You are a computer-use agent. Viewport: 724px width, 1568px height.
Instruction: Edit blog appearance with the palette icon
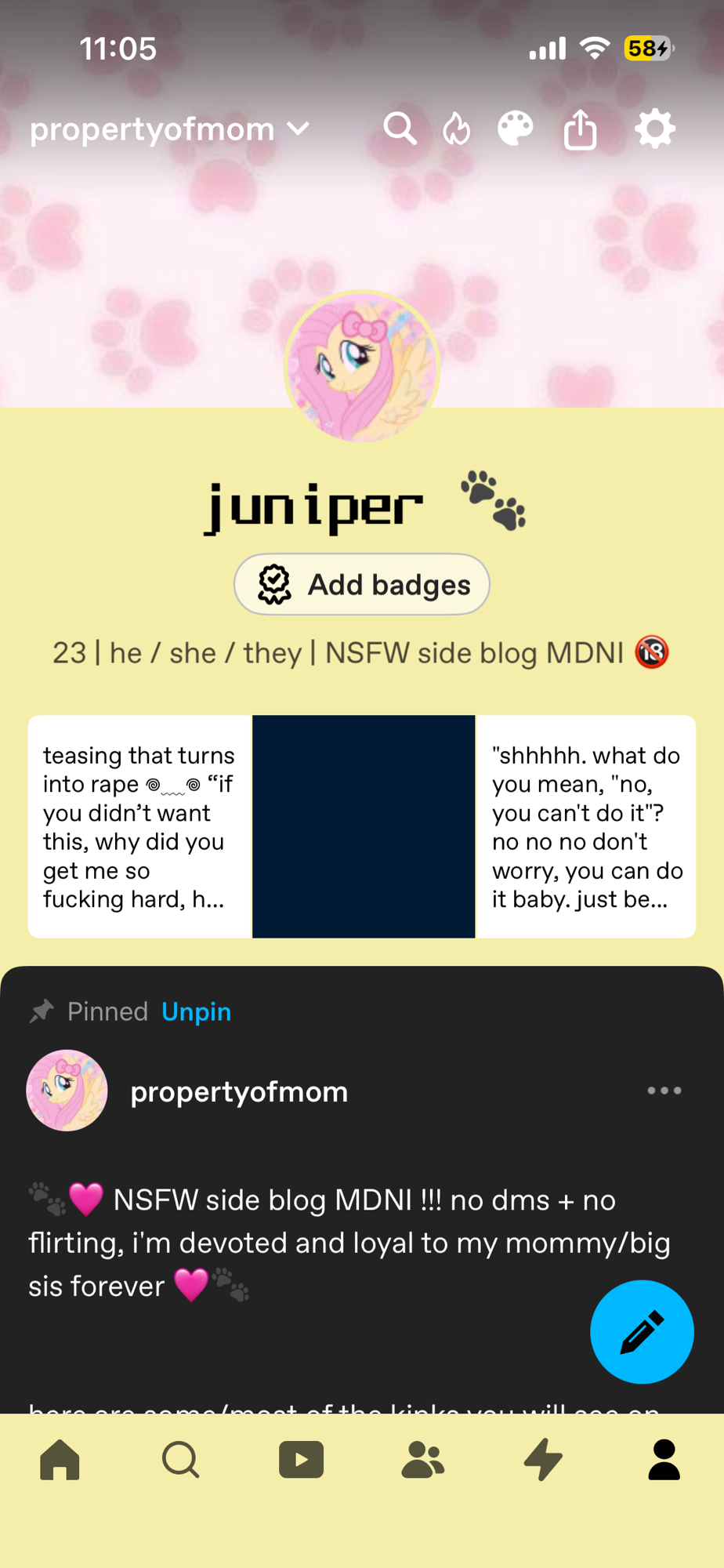tap(516, 129)
